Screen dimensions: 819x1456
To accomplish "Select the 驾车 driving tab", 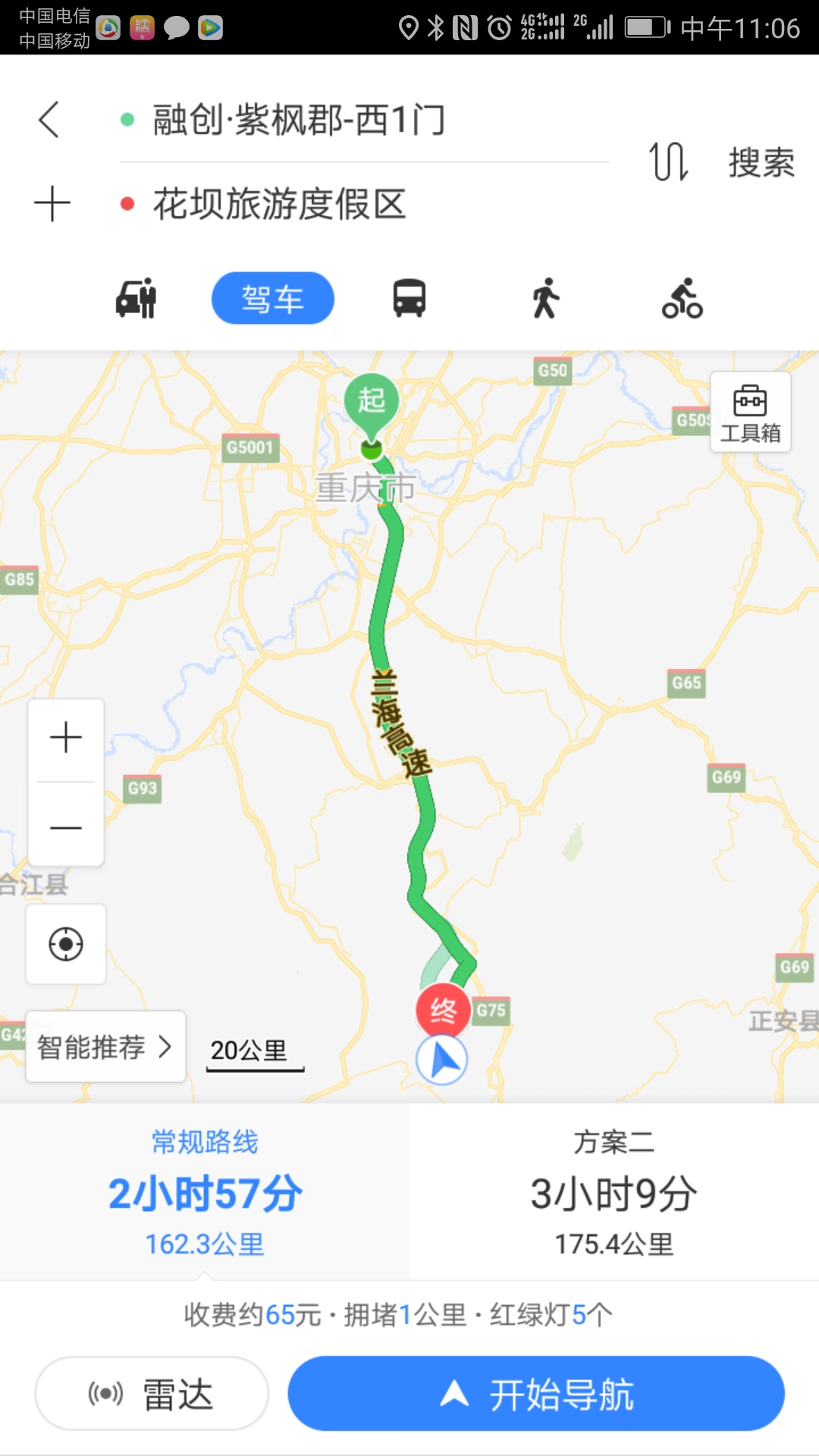I will click(272, 298).
